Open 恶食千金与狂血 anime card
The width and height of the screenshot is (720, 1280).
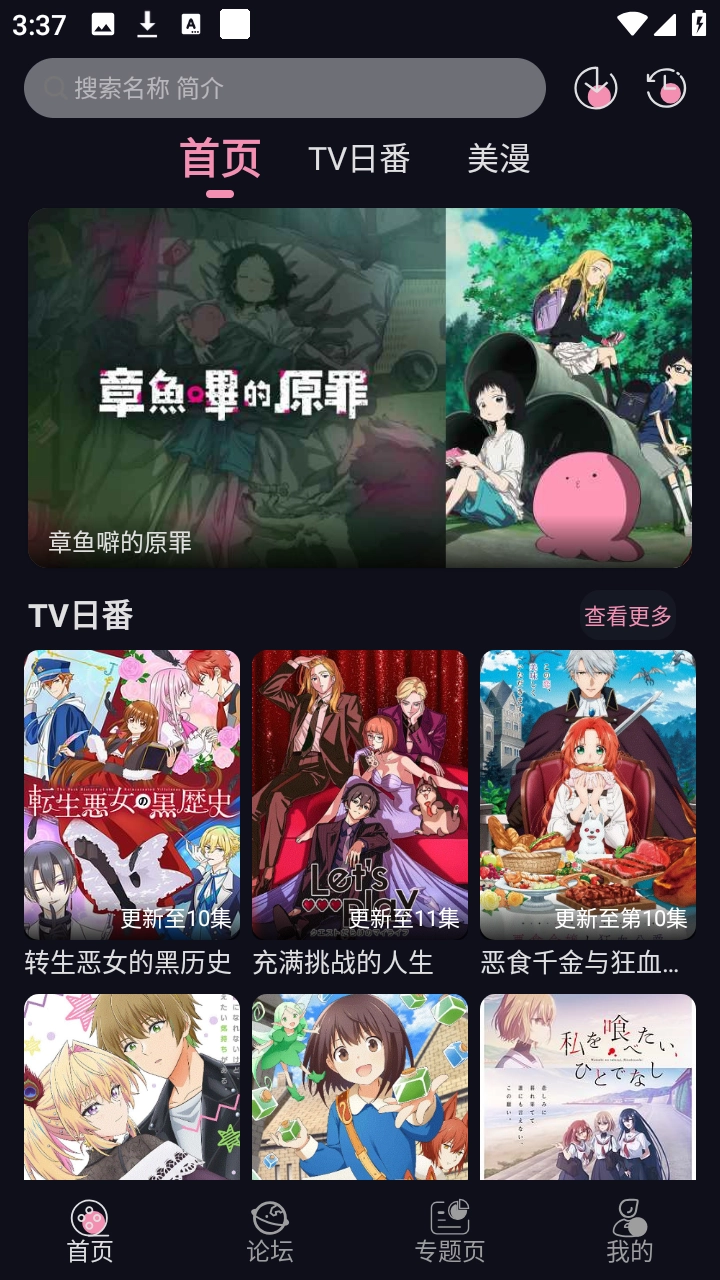point(588,795)
